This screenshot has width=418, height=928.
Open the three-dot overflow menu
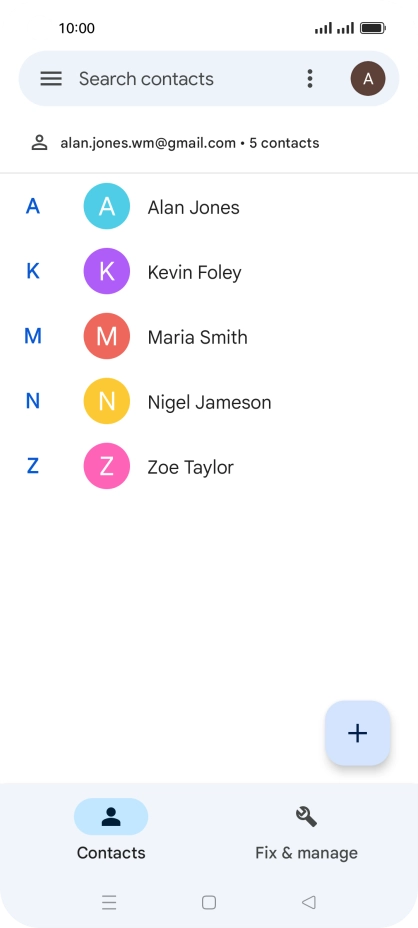(x=310, y=79)
